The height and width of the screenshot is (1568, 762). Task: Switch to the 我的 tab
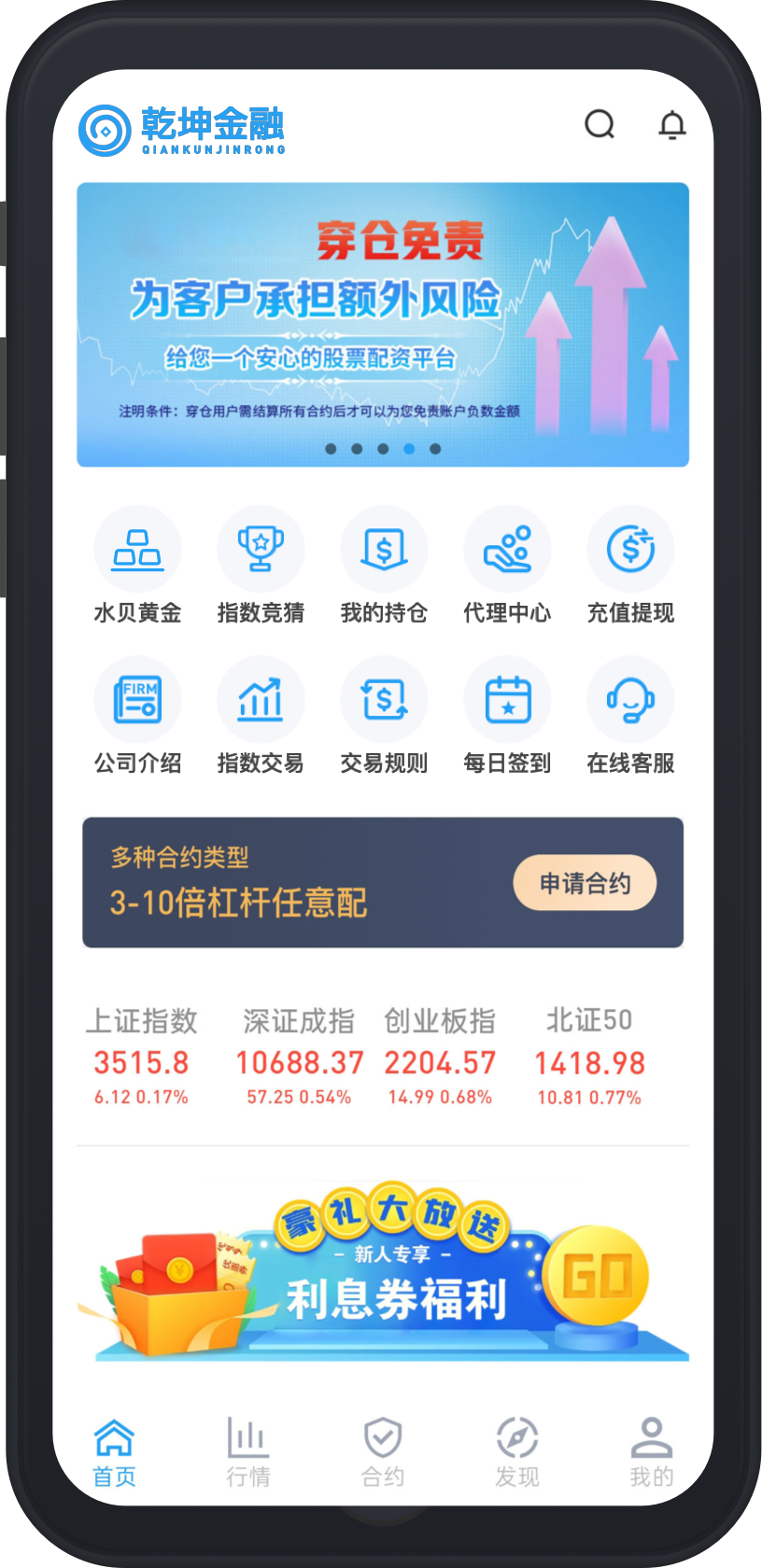point(651,1451)
